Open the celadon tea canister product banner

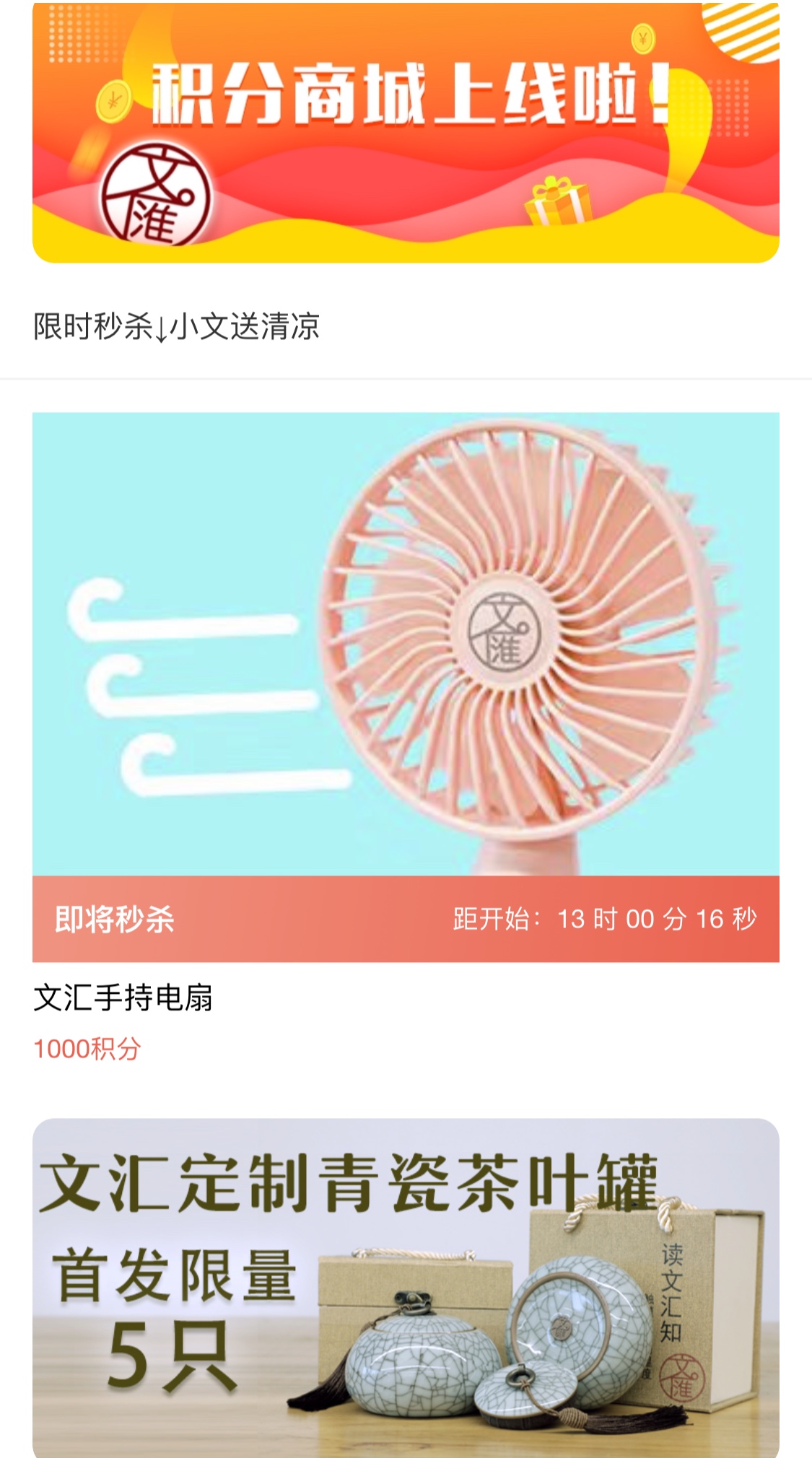coord(406,1292)
